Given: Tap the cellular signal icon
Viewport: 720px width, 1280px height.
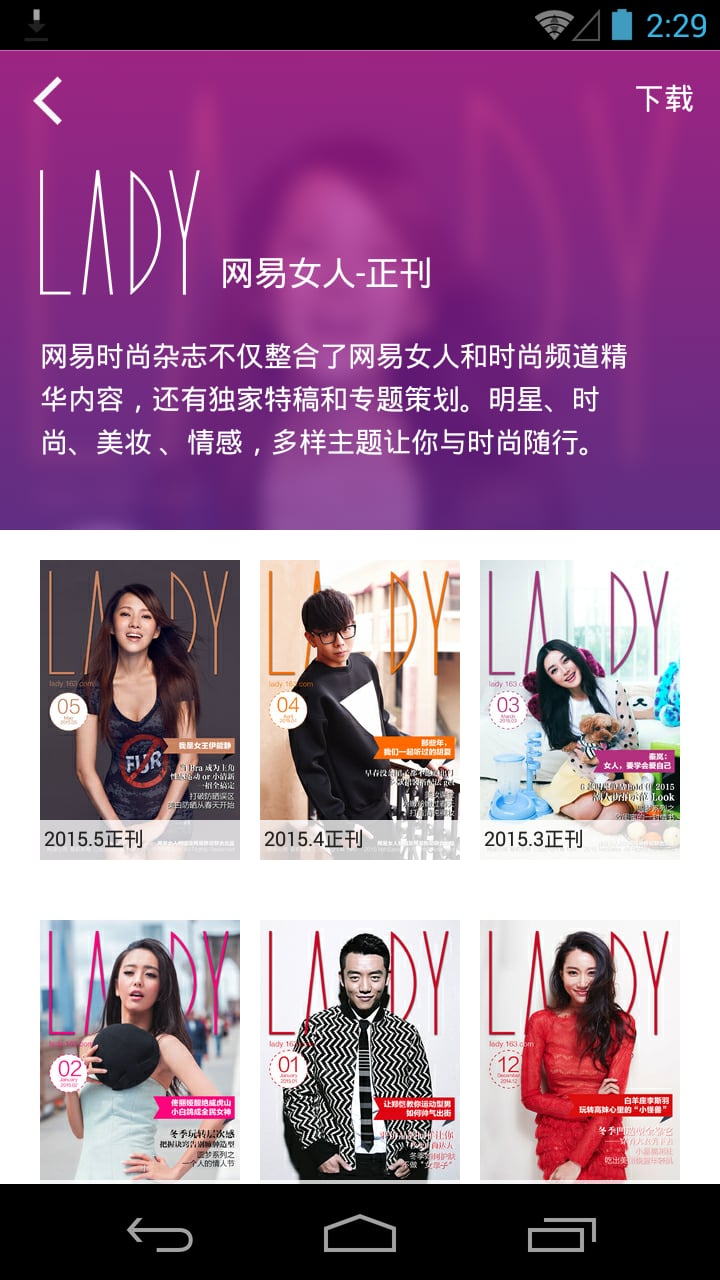Looking at the screenshot, I should coord(590,24).
